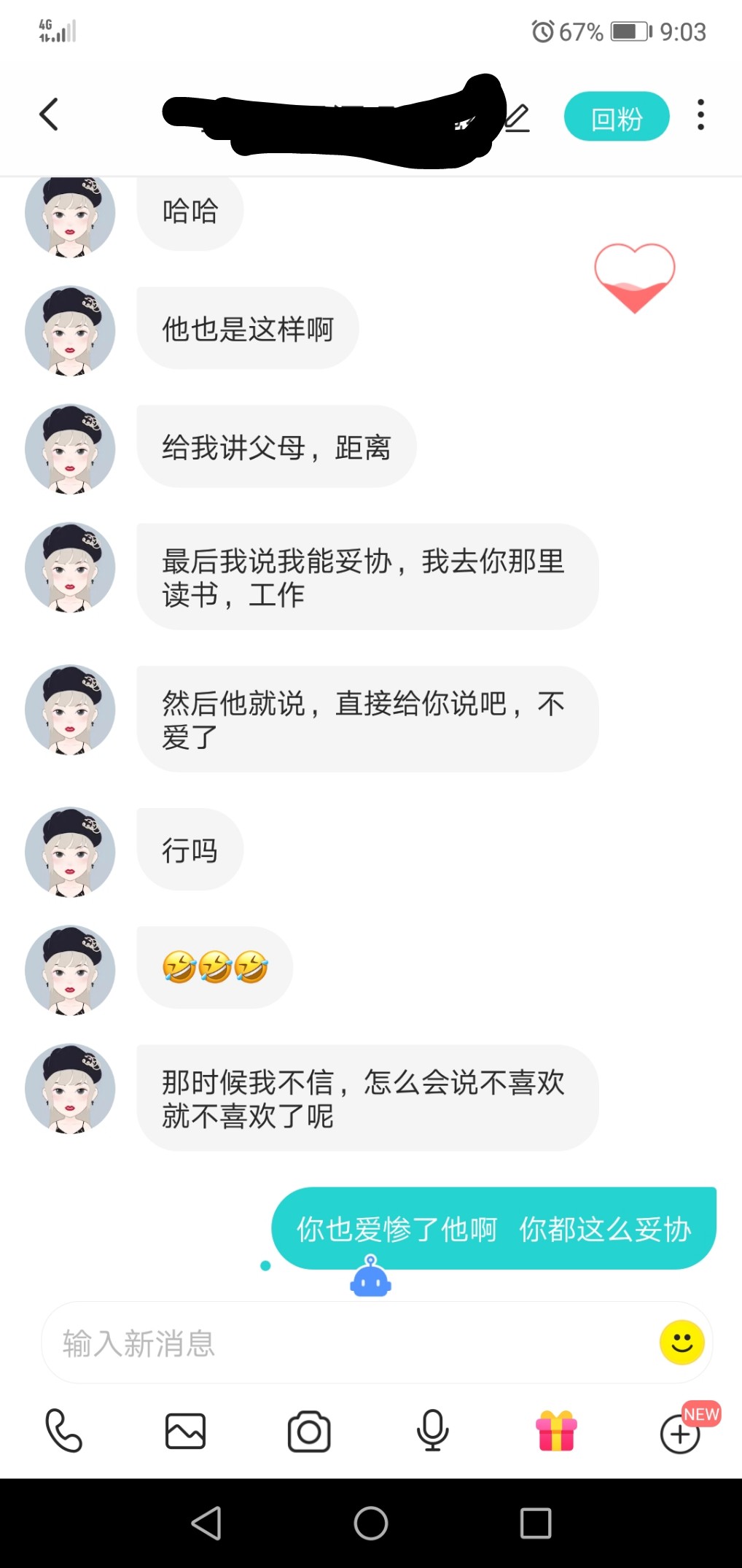The image size is (742, 1568).
Task: Focus the 输入新消息 message field
Action: [350, 1343]
